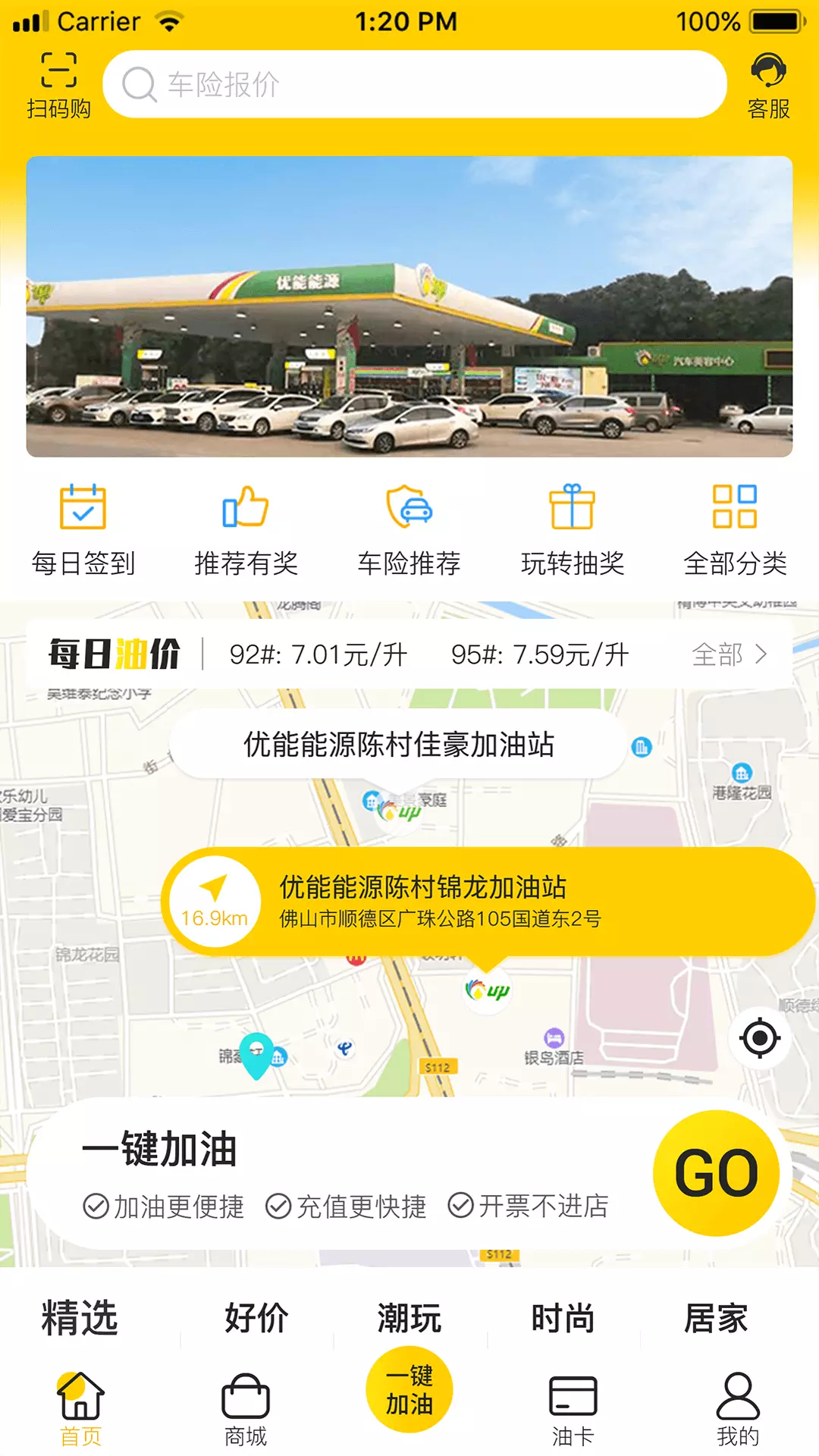Open the gas station banner image
Image resolution: width=819 pixels, height=1456 pixels.
(x=409, y=306)
